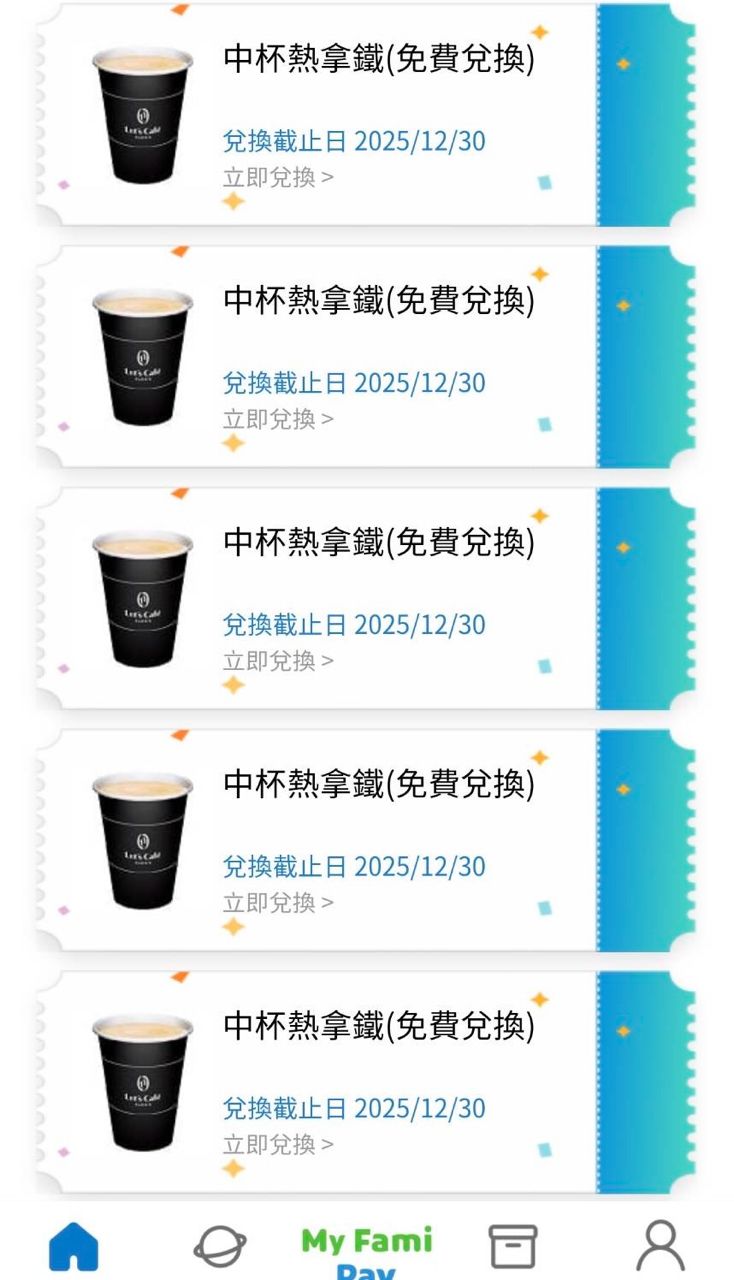The width and height of the screenshot is (734, 1280).
Task: Open the profile tab
Action: point(660,1247)
